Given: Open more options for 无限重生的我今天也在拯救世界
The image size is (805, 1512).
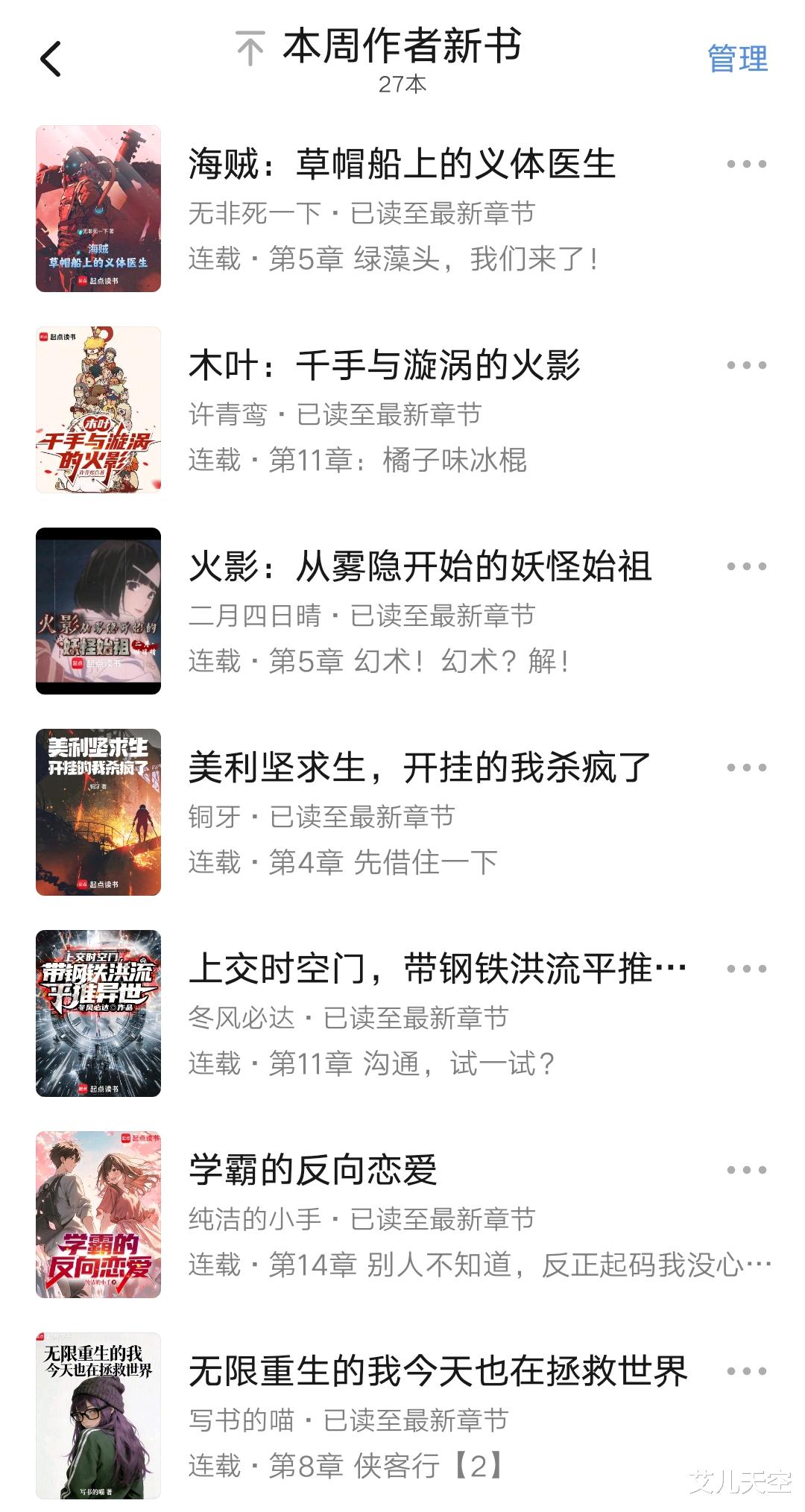Looking at the screenshot, I should (746, 1371).
